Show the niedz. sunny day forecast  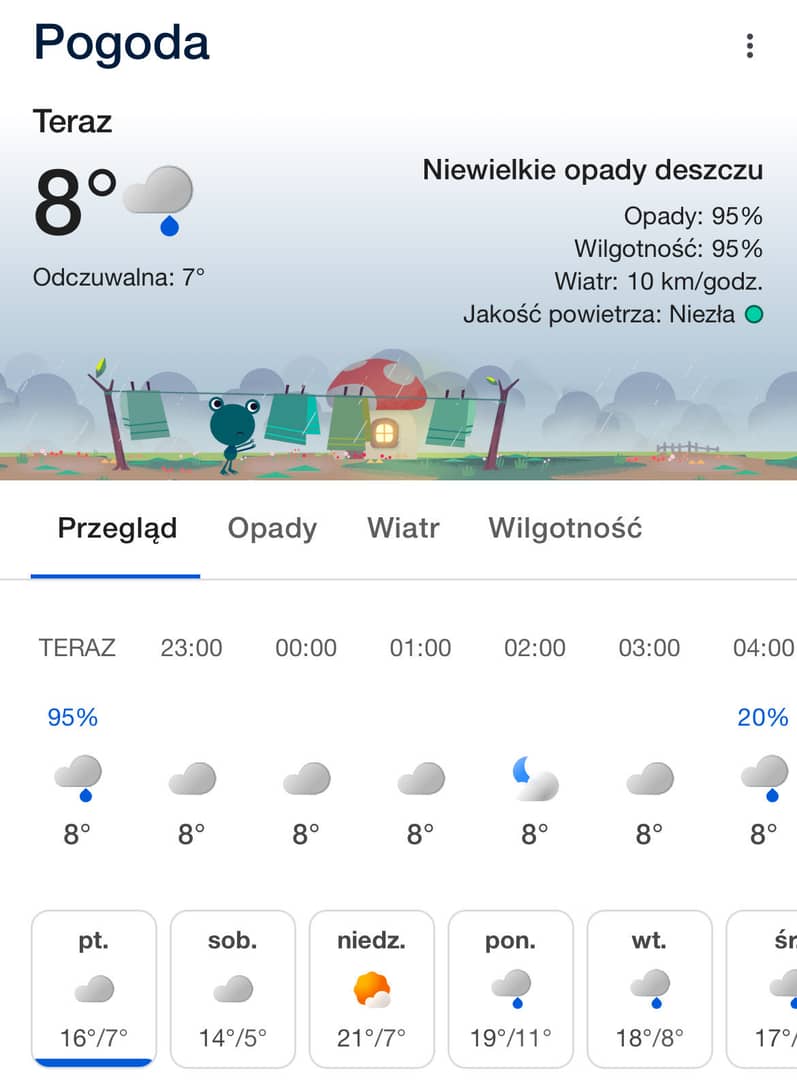coord(372,988)
